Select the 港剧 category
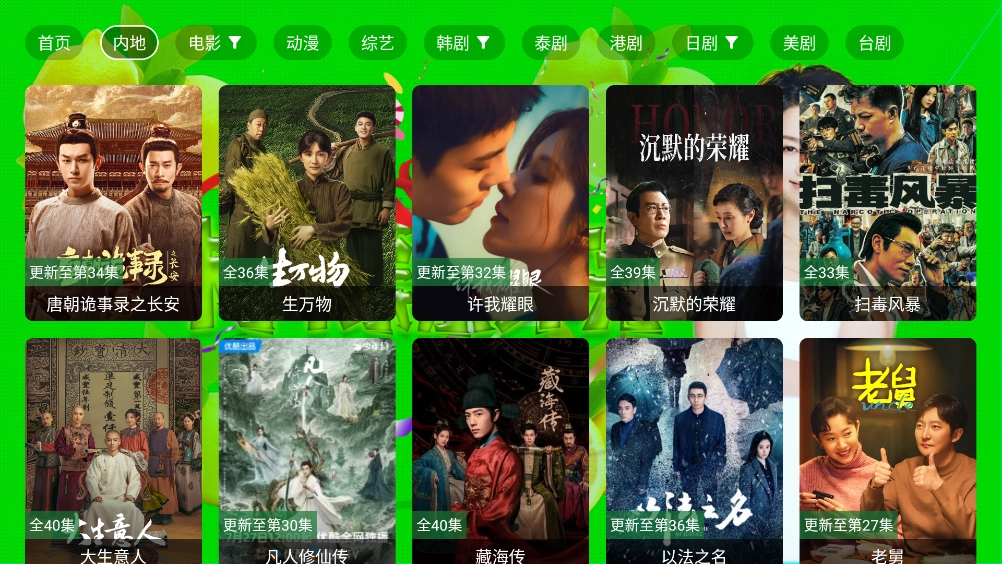Image resolution: width=1002 pixels, height=564 pixels. (626, 43)
